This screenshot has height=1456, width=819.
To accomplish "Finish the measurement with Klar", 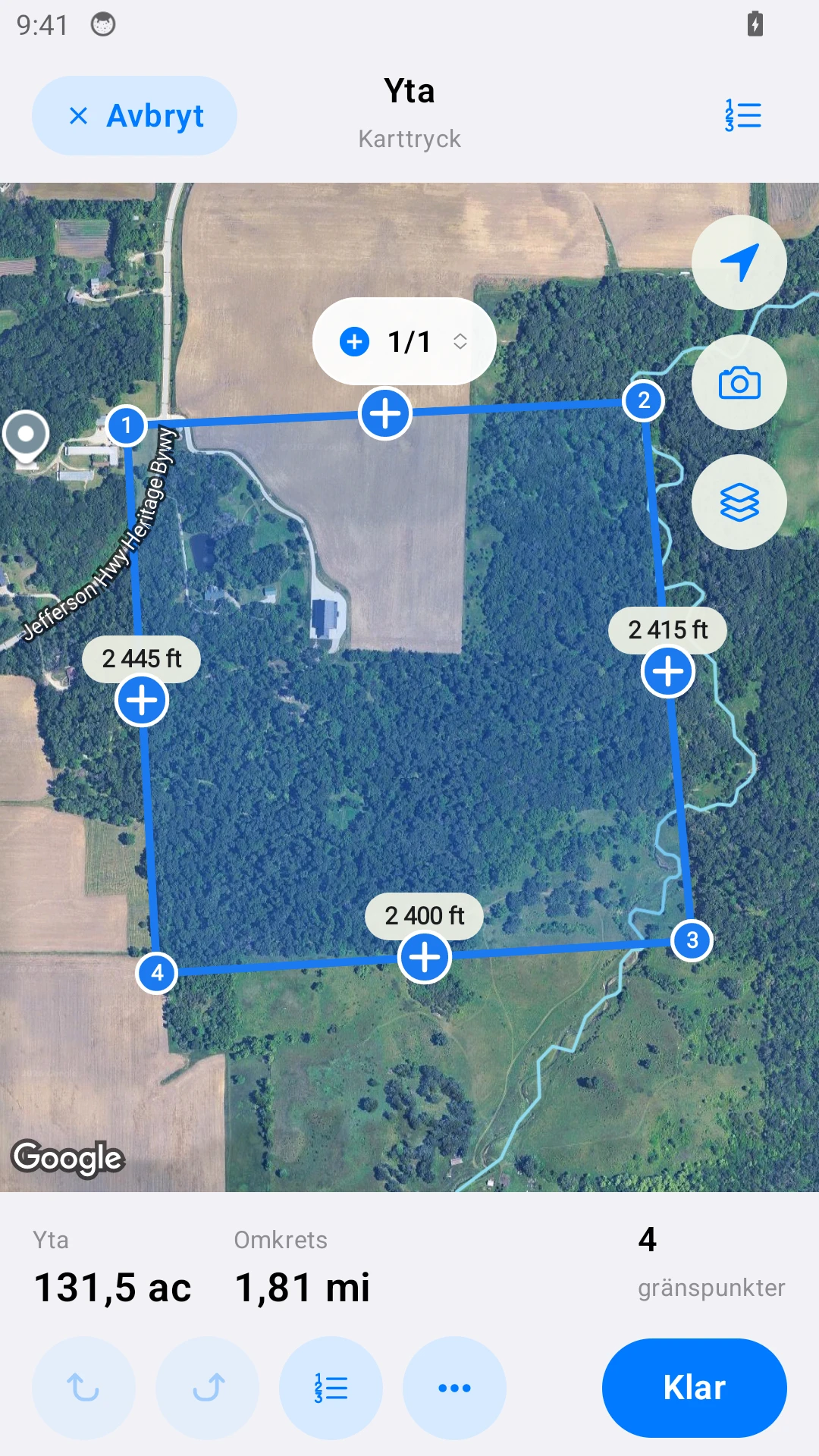I will [x=695, y=1388].
